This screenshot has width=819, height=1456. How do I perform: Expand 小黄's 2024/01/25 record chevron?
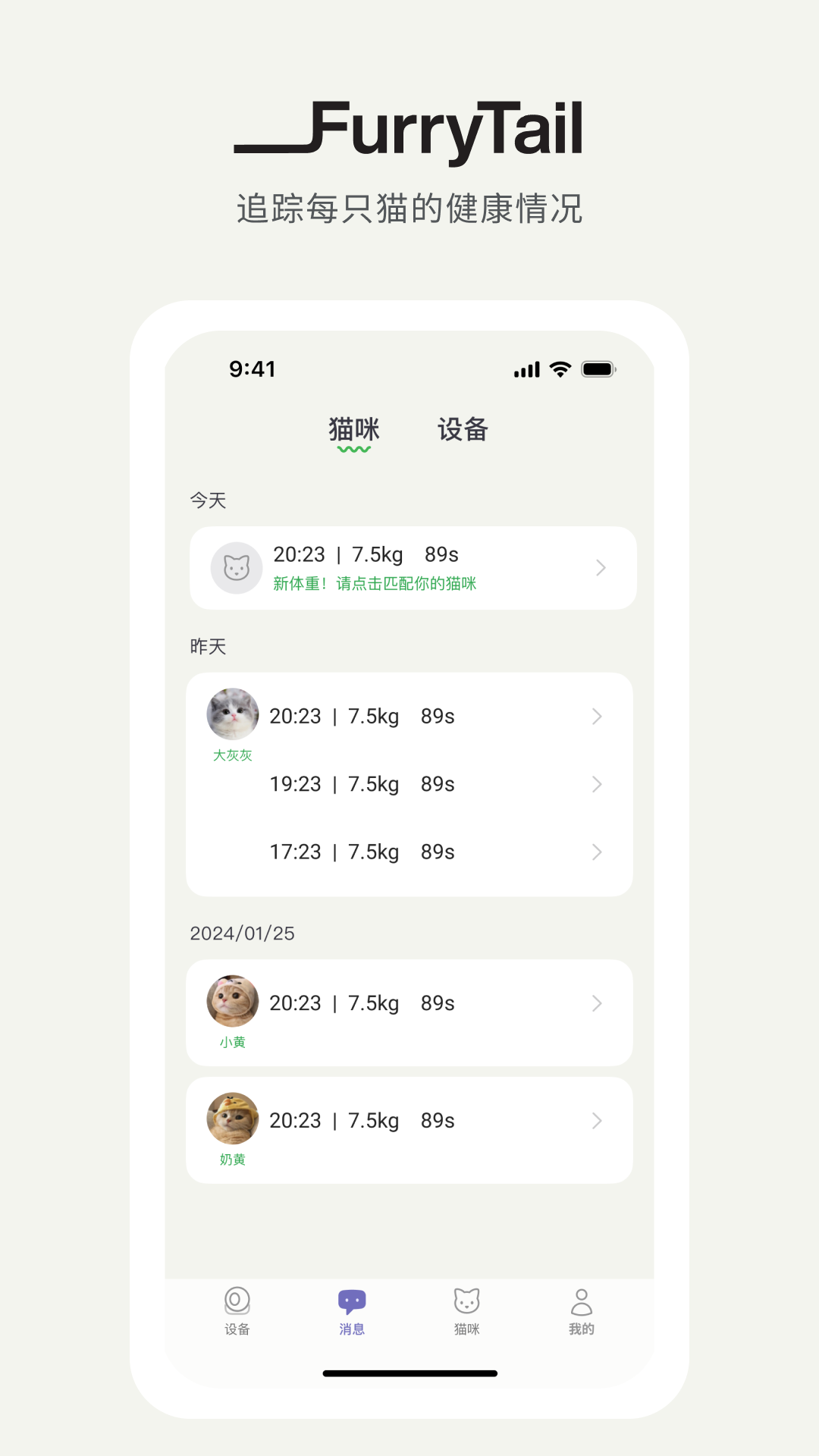(x=598, y=1003)
